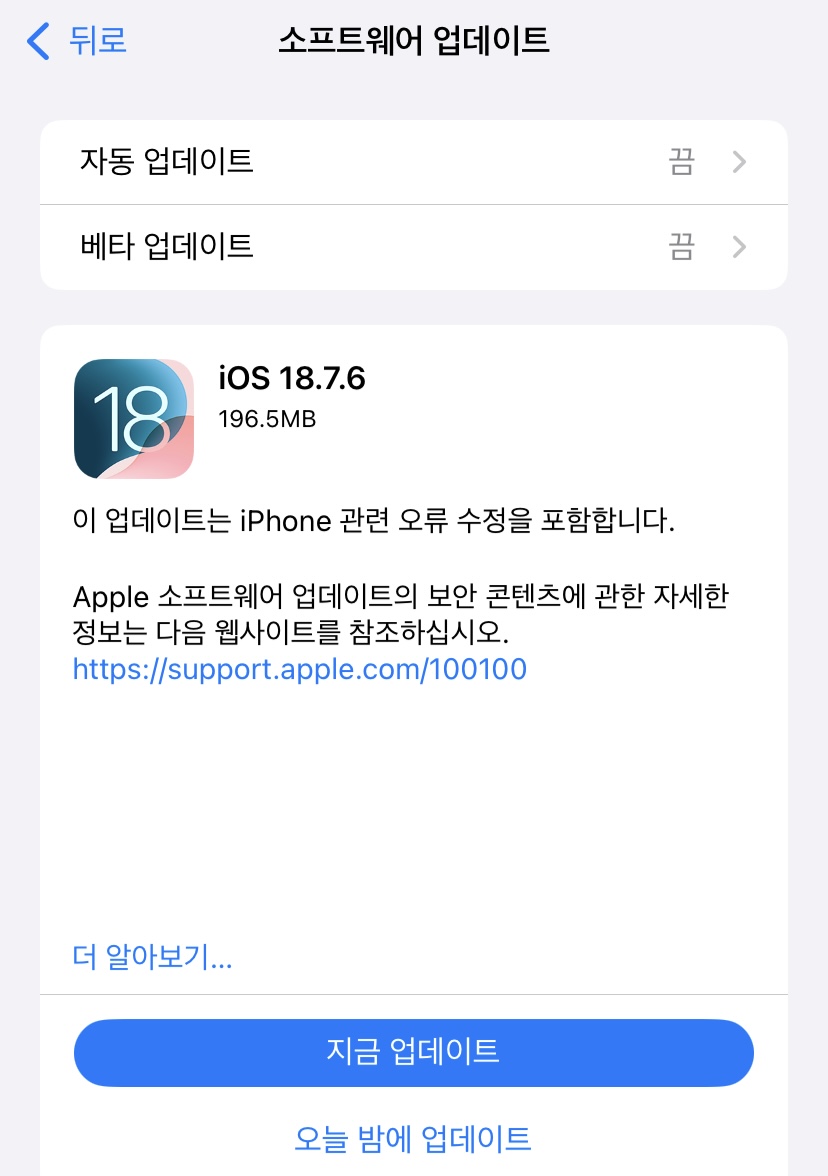This screenshot has height=1176, width=828.
Task: Go back using the 뒤로 button
Action: [78, 42]
